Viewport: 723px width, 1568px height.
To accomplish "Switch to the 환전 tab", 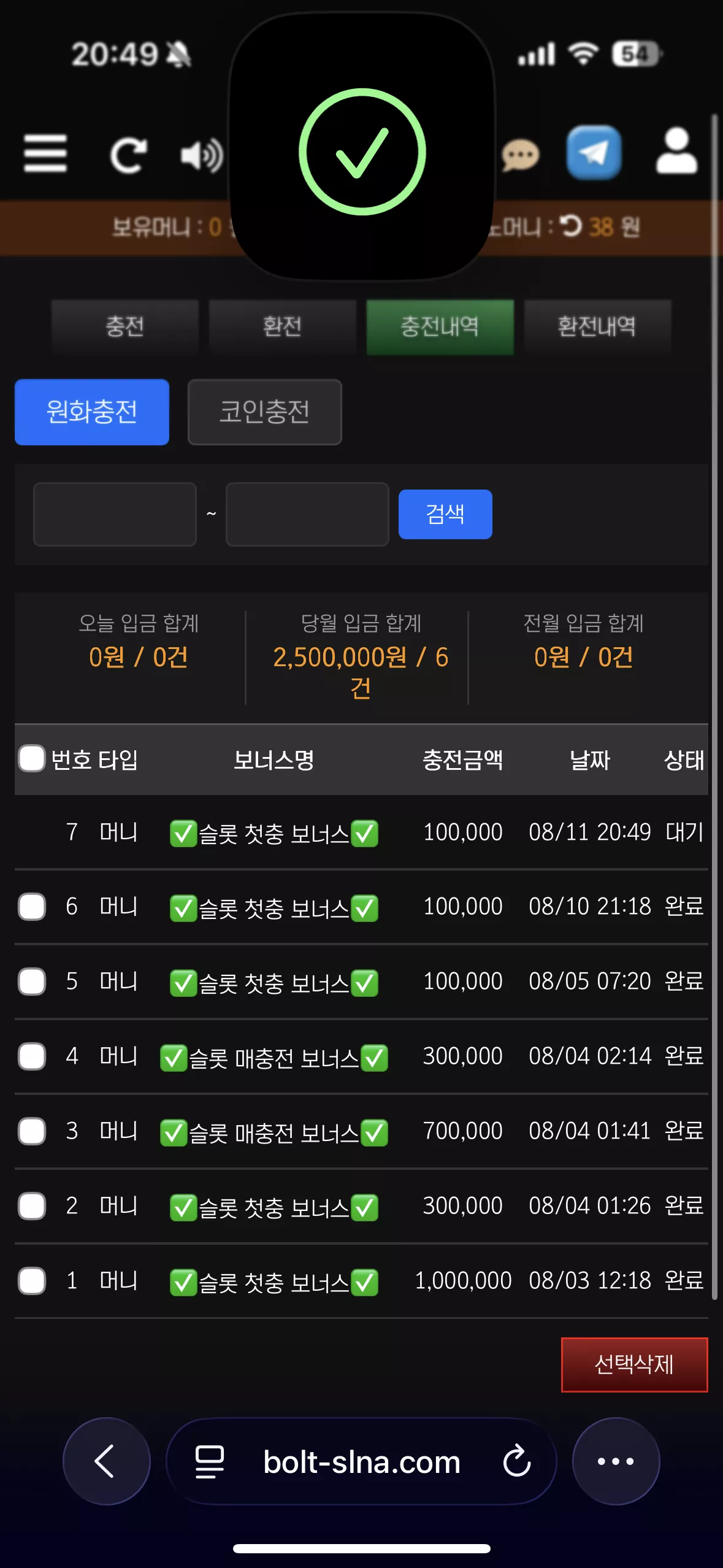I will coord(283,326).
